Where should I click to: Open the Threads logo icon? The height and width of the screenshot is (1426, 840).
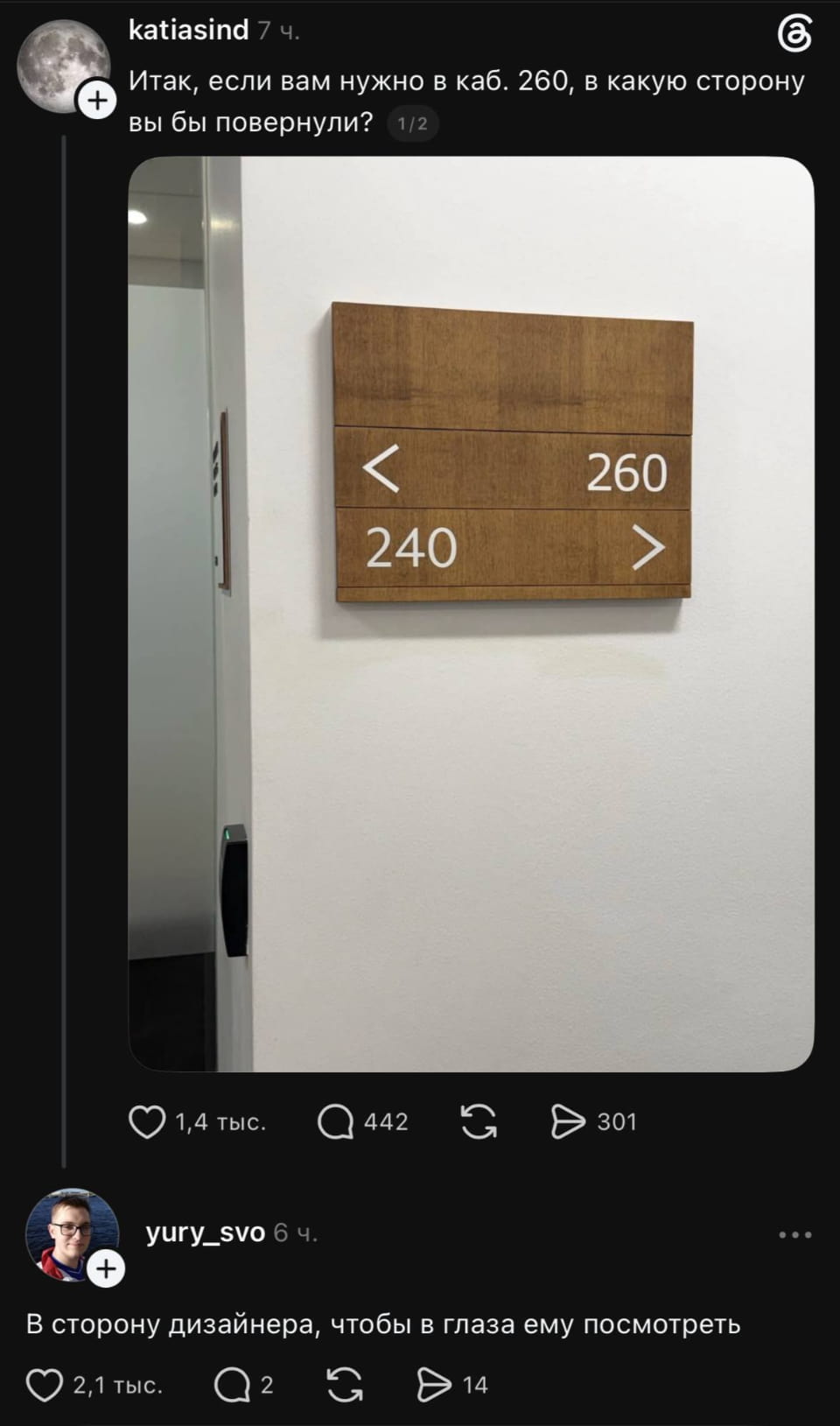point(794,35)
